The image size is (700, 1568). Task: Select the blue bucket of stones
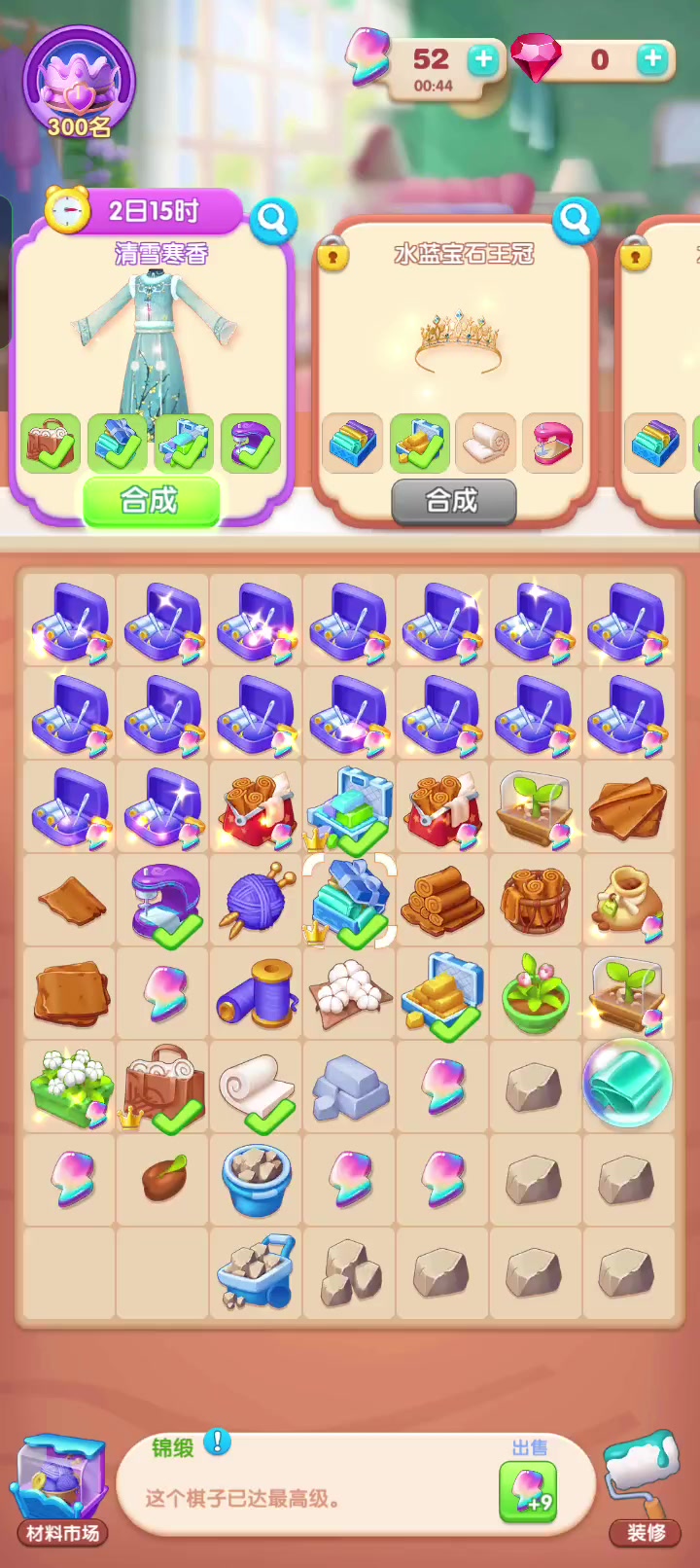click(x=257, y=1179)
